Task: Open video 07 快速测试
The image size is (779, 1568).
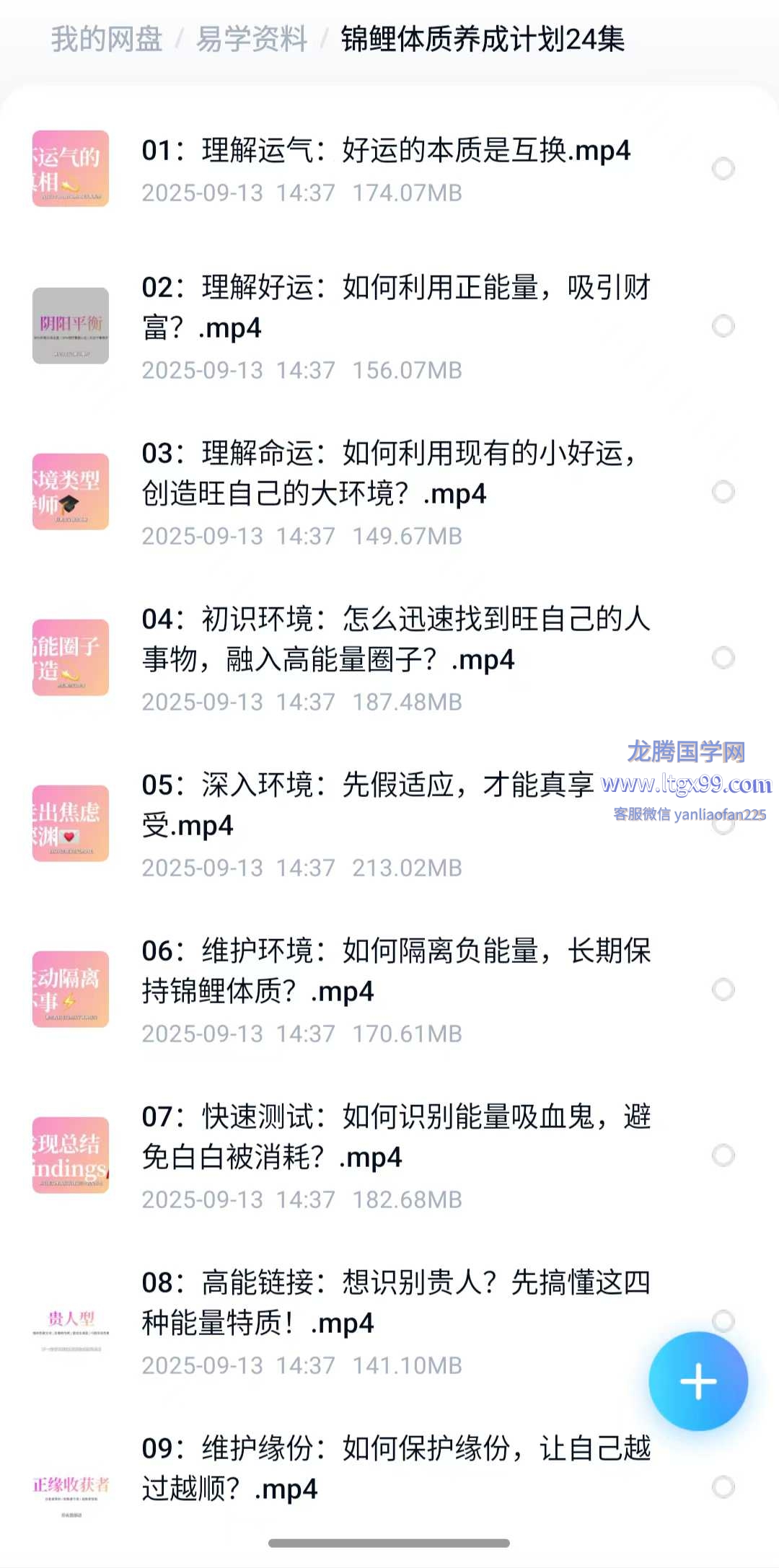Action: (395, 1137)
